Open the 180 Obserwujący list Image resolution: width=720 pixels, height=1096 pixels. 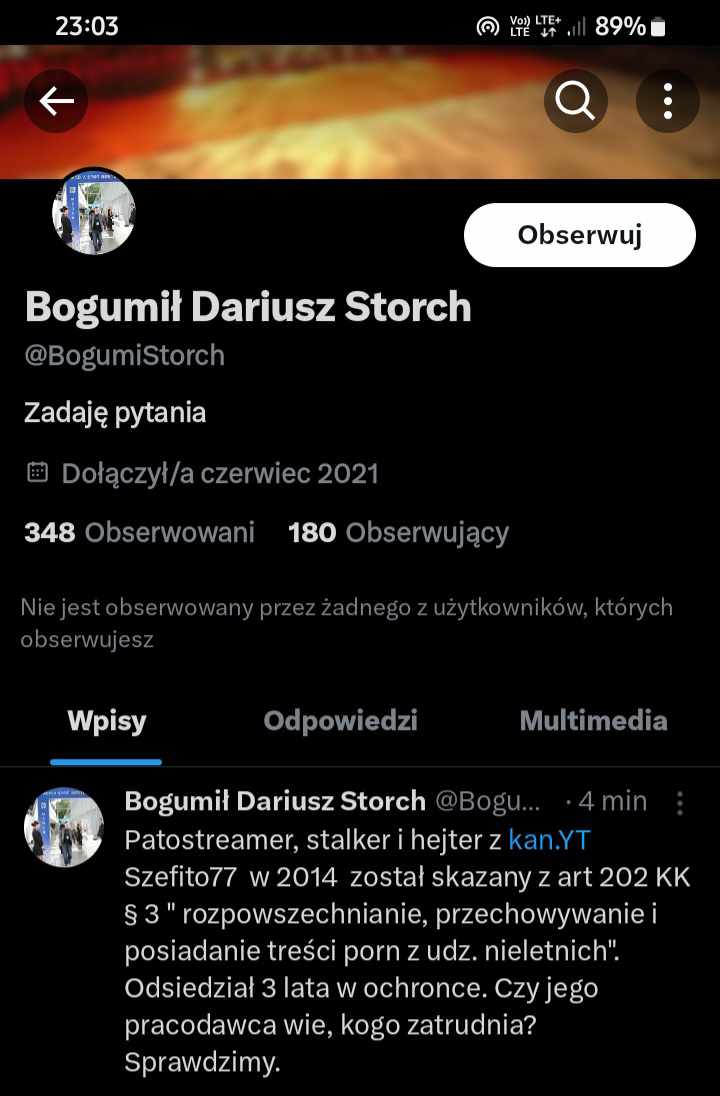point(398,533)
